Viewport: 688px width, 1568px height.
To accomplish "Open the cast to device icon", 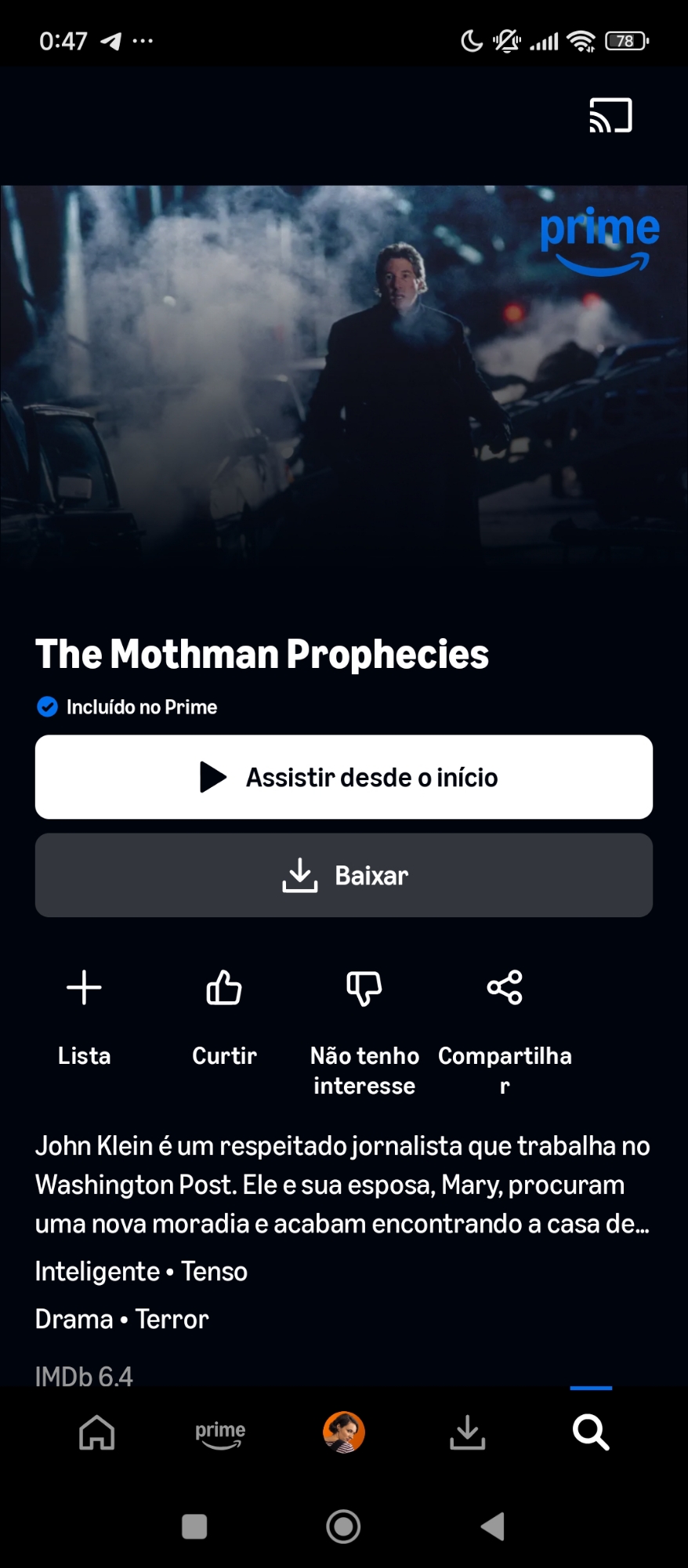I will click(610, 116).
